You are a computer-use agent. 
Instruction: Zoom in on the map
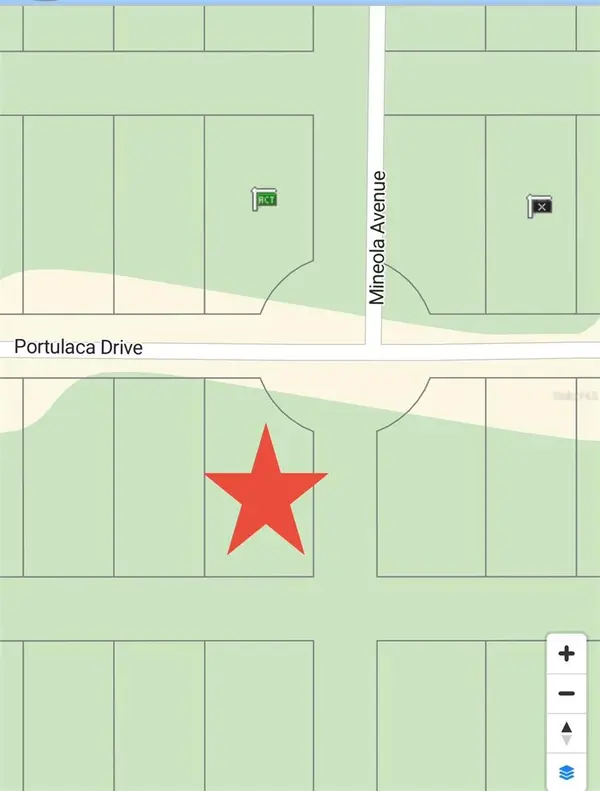[566, 654]
